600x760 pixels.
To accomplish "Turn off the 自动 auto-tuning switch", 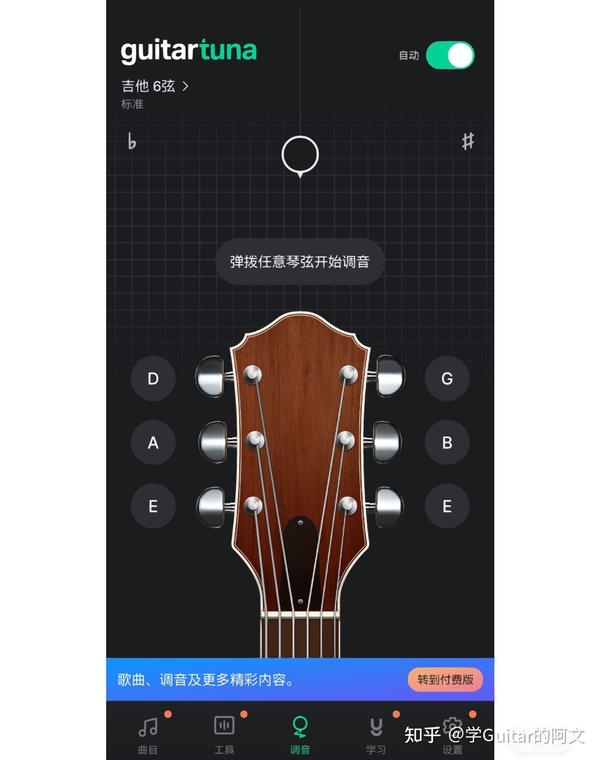I will click(x=449, y=55).
